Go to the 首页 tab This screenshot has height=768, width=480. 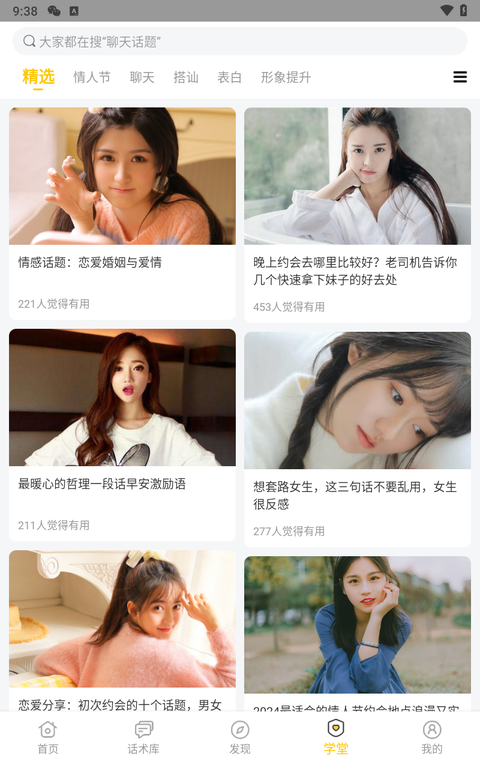(48, 738)
